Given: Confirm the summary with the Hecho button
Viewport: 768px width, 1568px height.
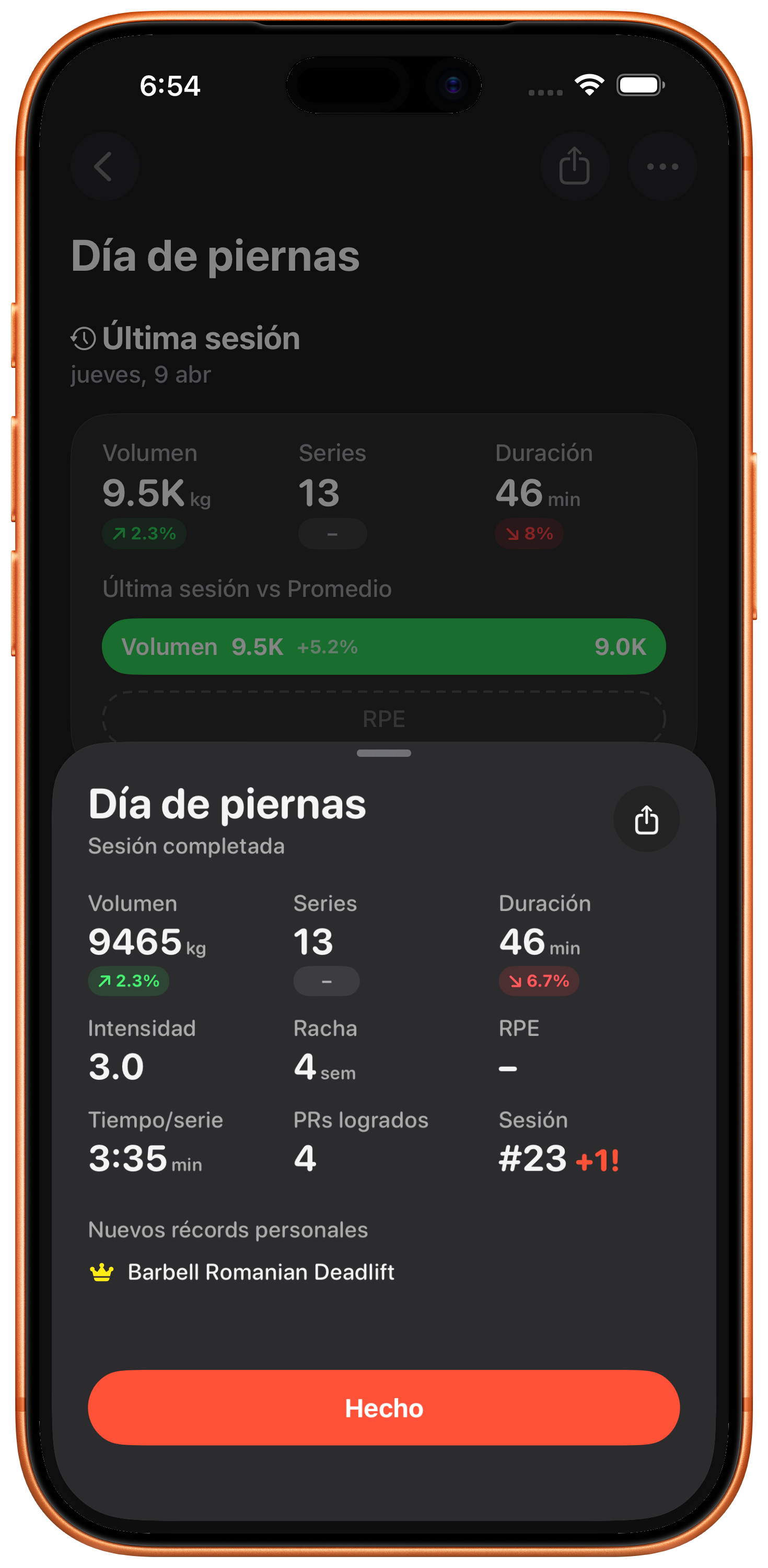Looking at the screenshot, I should pyautogui.click(x=383, y=1408).
